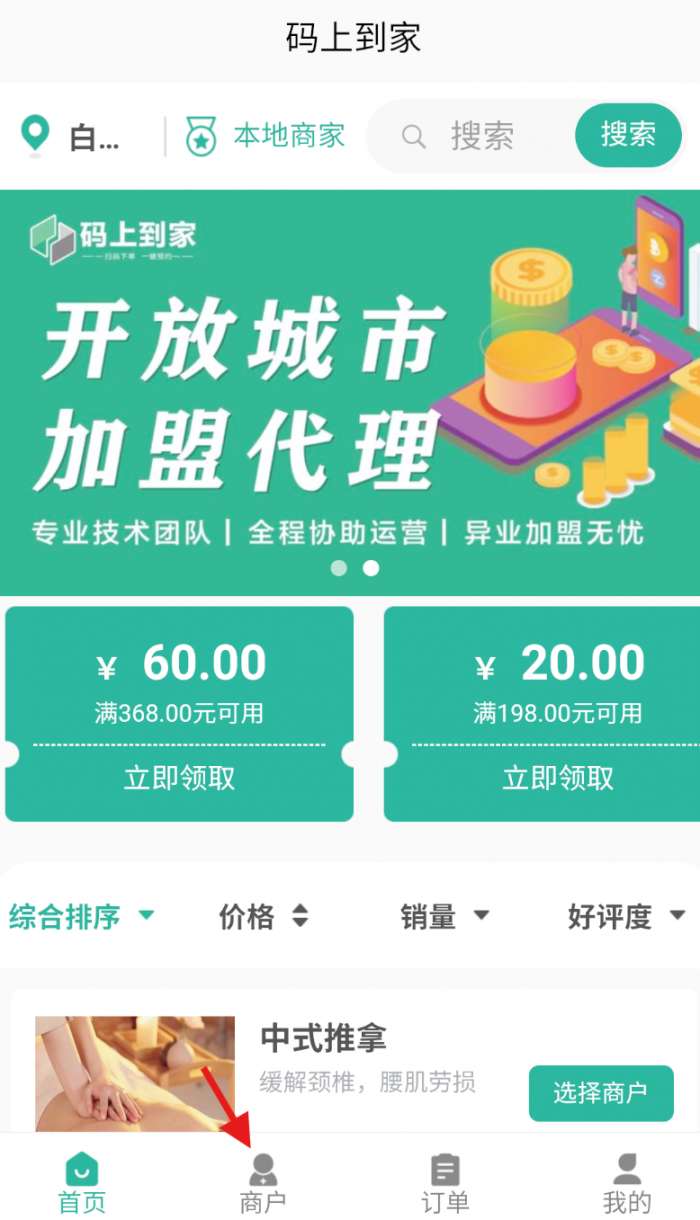Viewport: 700px width, 1220px height.
Task: Sort listings by 销量
Action: point(444,916)
